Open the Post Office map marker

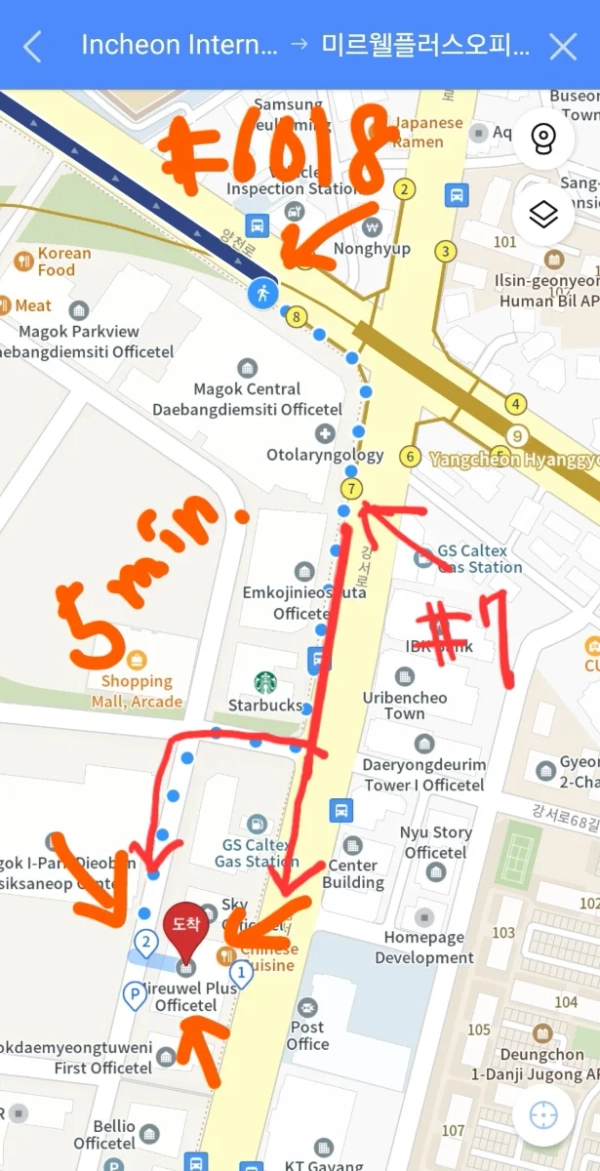pos(307,1006)
